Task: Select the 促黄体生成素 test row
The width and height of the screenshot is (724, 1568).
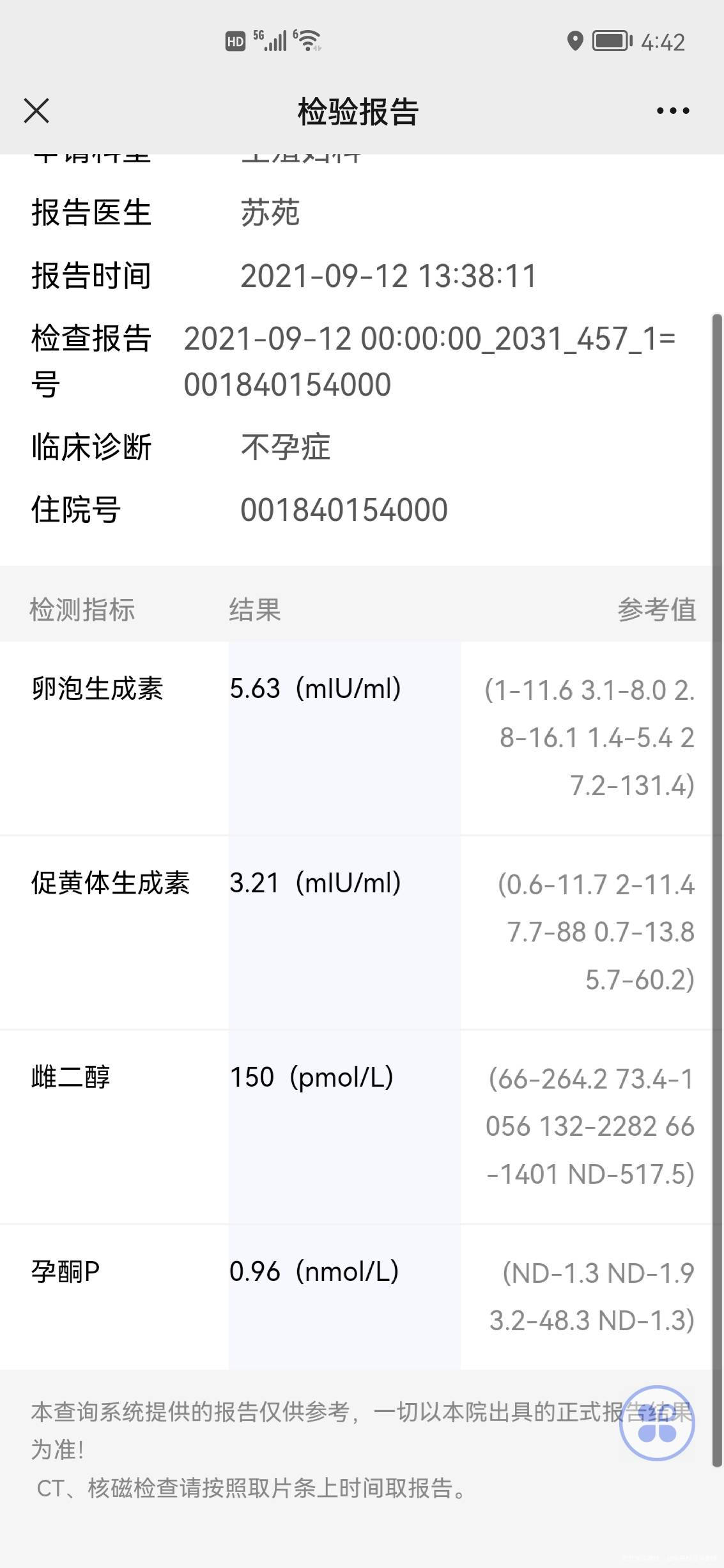Action: point(112,883)
